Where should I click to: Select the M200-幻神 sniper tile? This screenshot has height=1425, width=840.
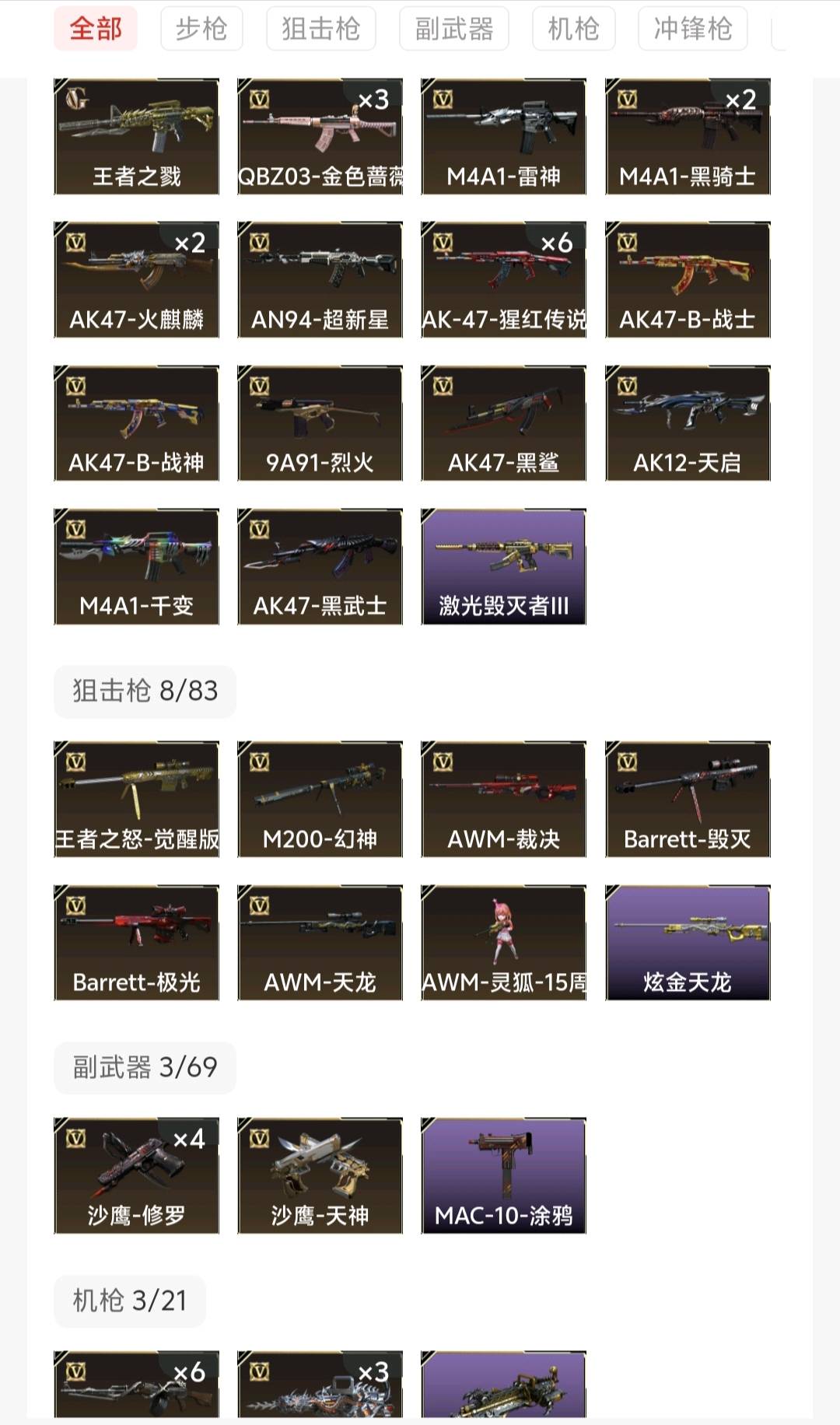point(320,799)
